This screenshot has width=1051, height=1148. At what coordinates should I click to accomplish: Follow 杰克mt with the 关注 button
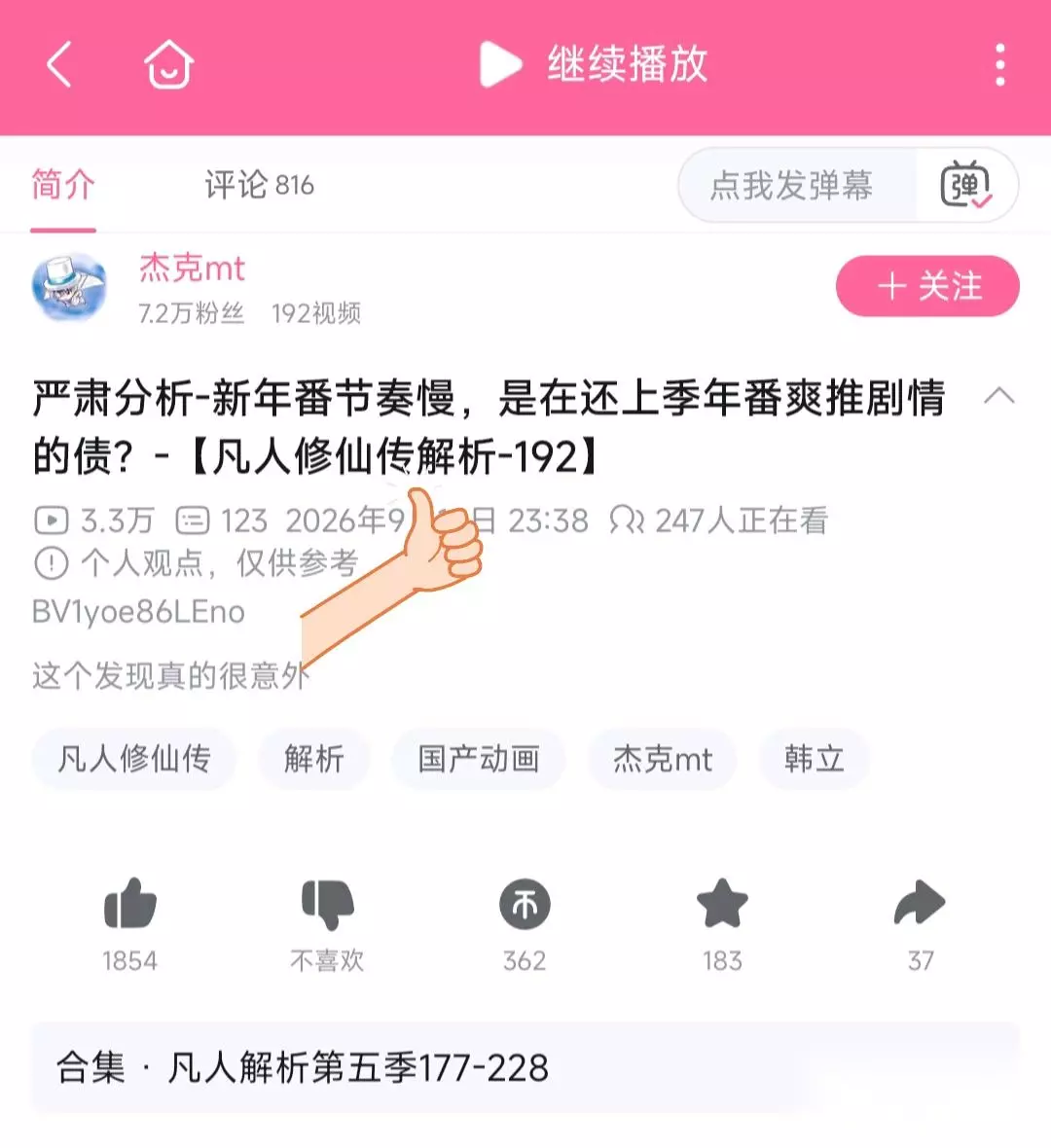tap(927, 285)
